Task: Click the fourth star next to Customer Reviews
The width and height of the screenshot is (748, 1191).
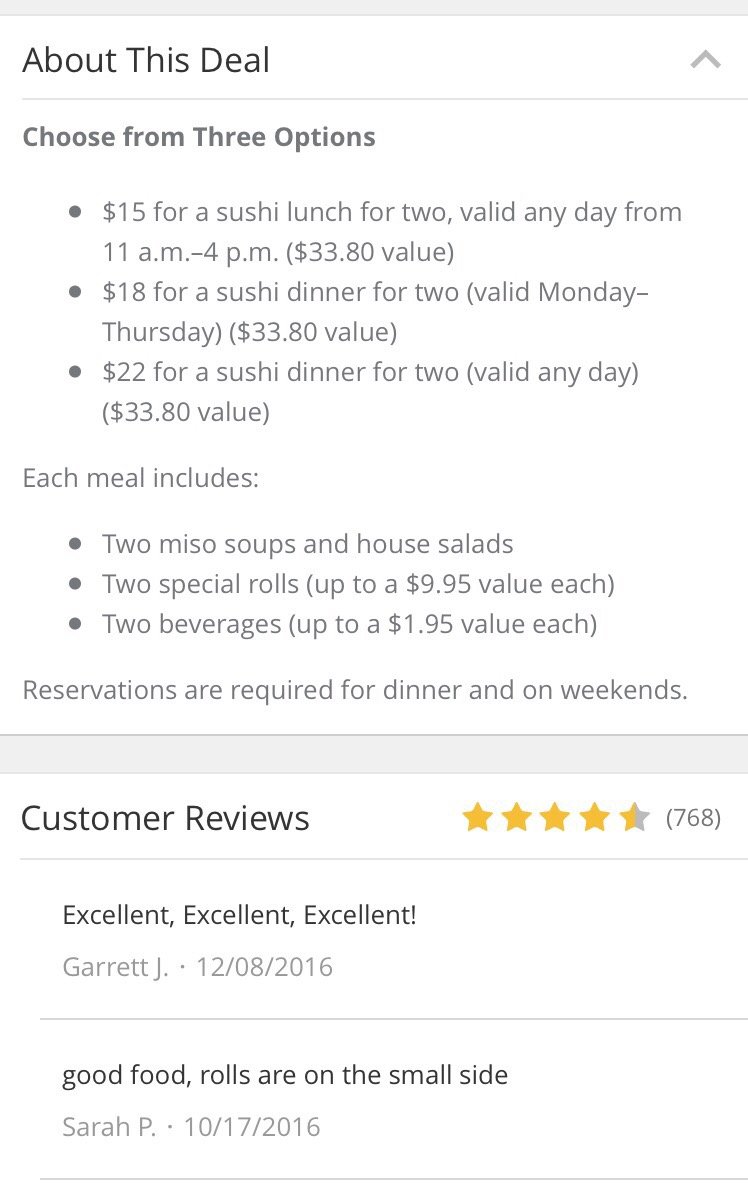Action: [x=594, y=818]
